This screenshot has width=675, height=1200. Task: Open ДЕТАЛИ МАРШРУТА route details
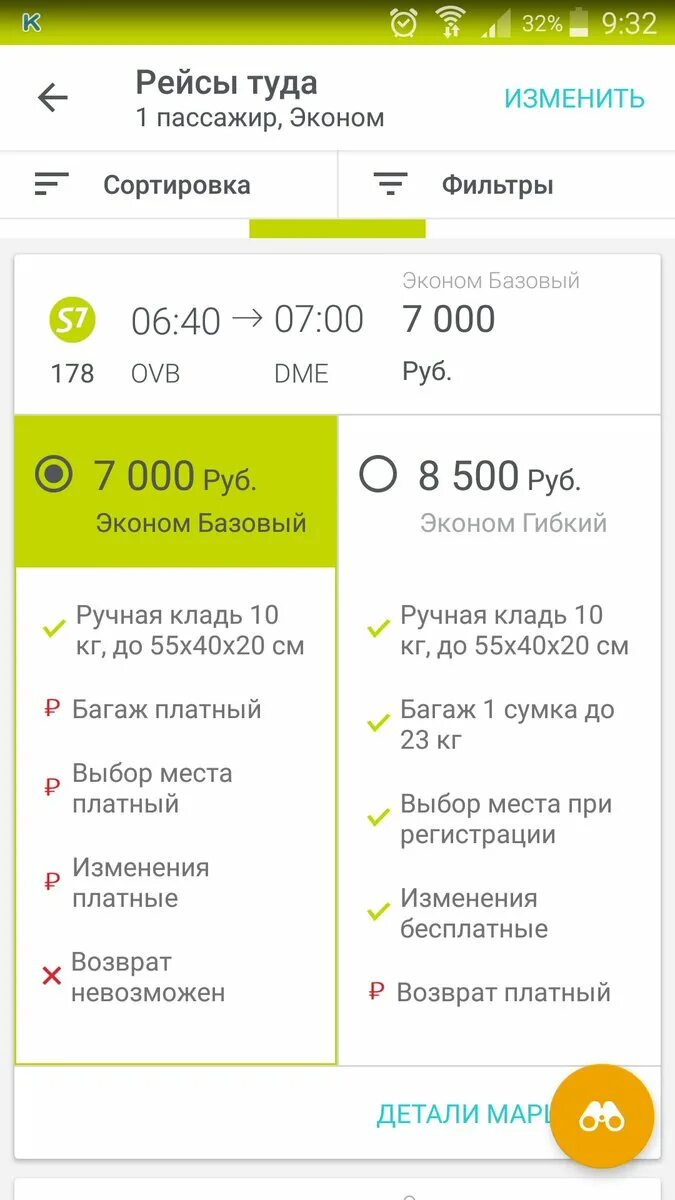click(x=464, y=1114)
